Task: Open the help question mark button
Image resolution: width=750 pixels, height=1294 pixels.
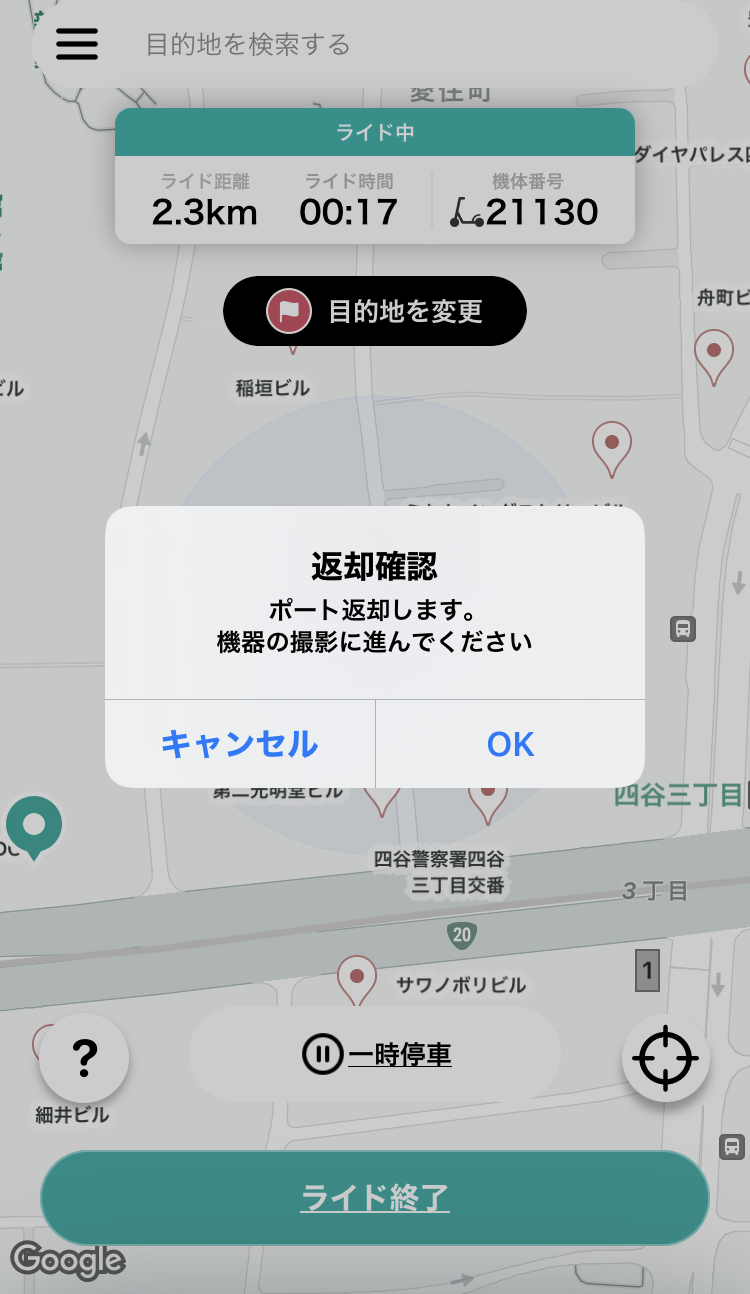Action: tap(84, 1058)
